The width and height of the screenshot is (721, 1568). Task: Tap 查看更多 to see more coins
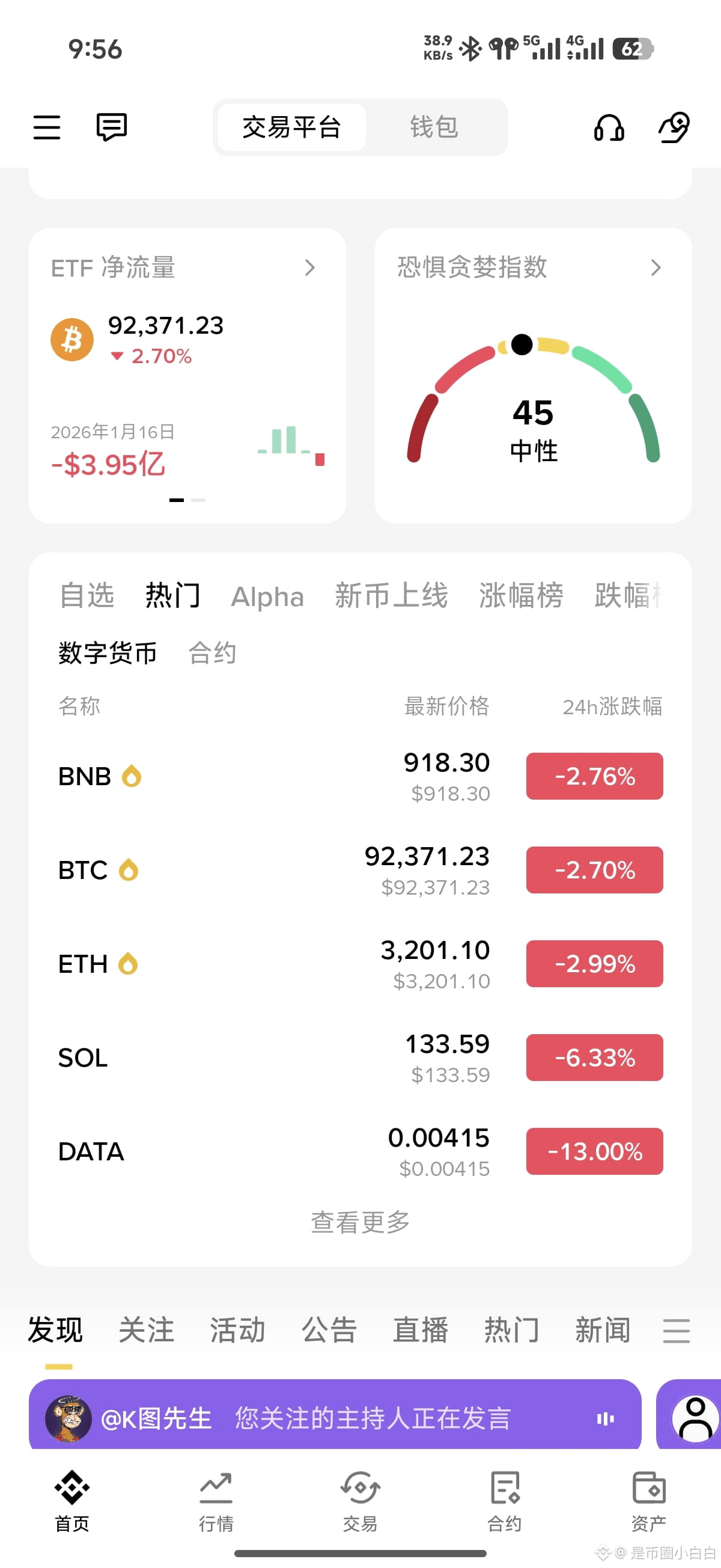[x=360, y=1222]
